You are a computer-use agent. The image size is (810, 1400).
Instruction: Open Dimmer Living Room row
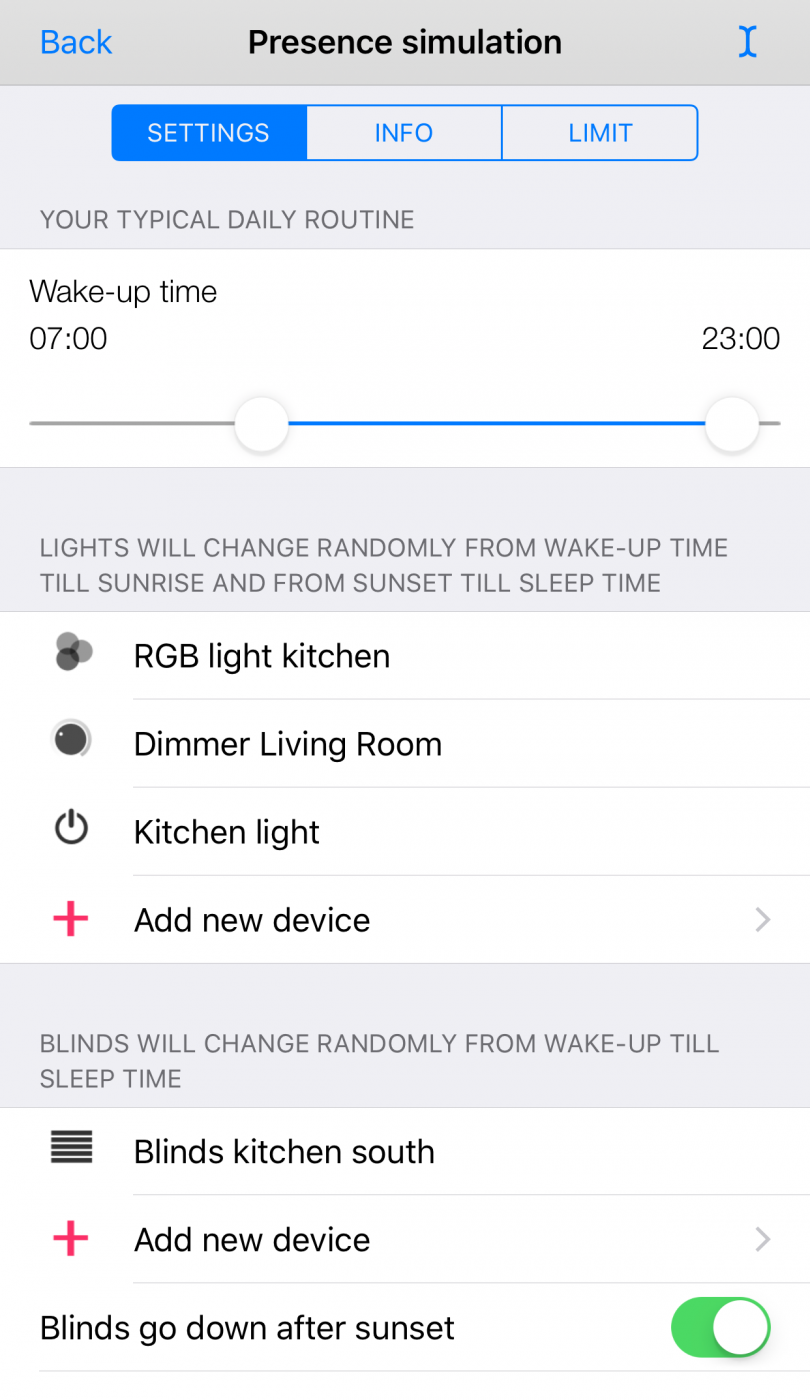pyautogui.click(x=405, y=744)
